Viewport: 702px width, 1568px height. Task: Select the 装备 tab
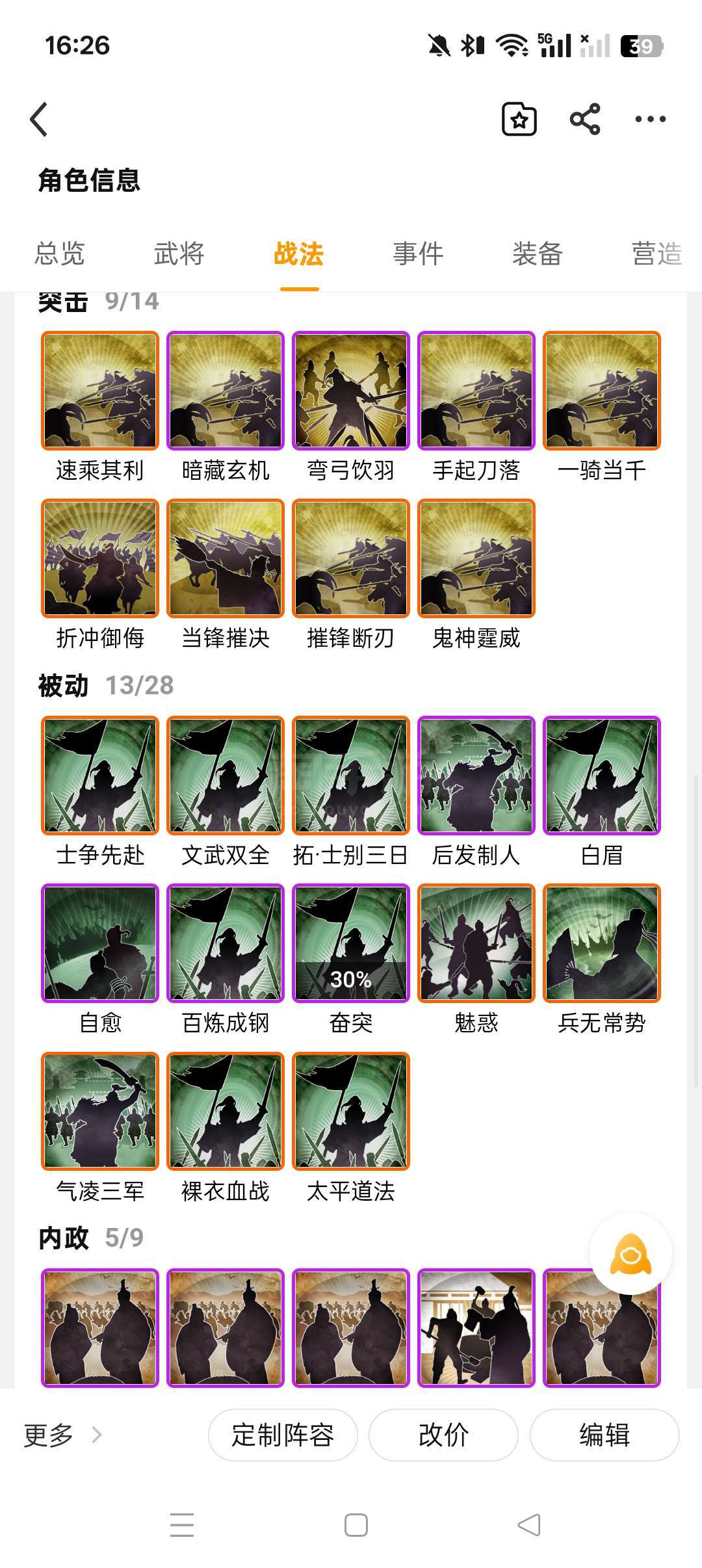538,254
